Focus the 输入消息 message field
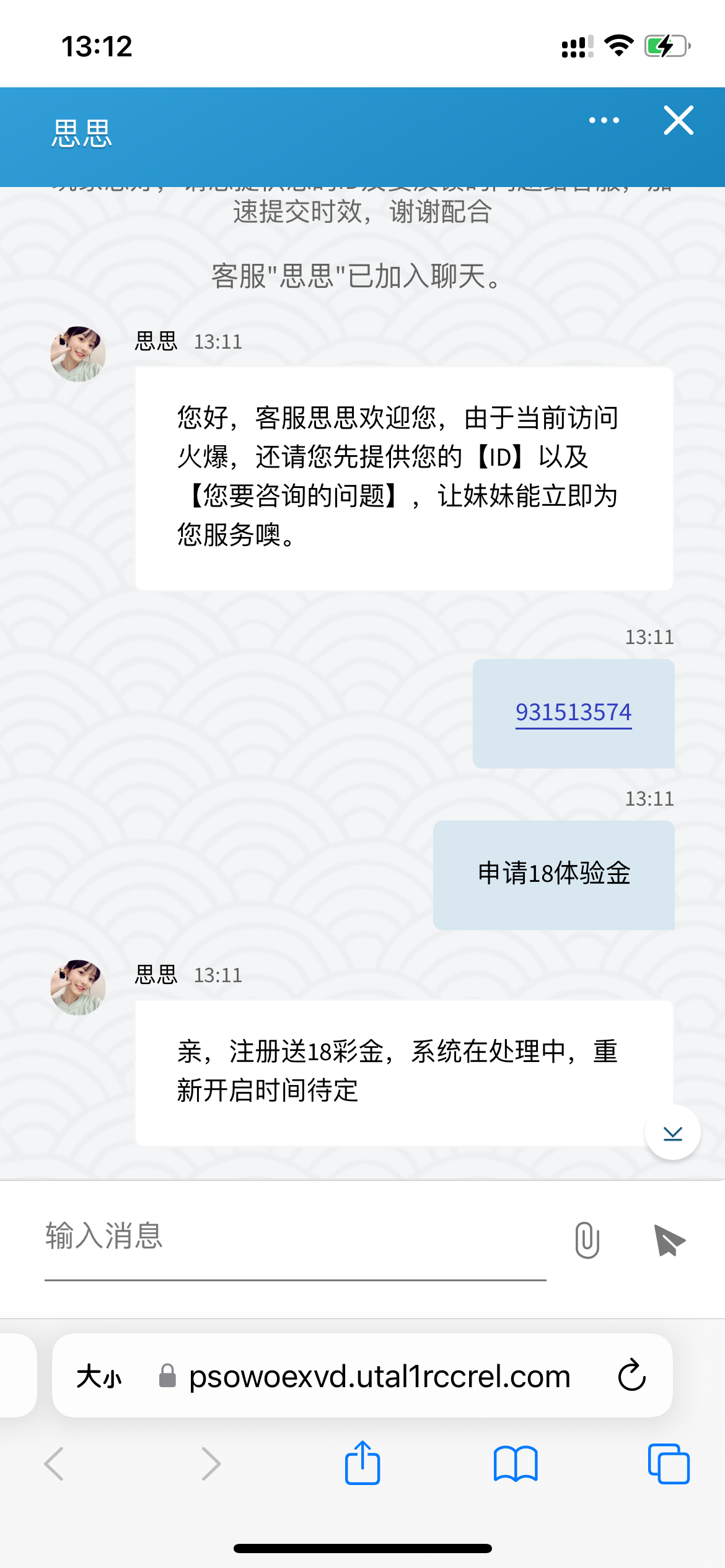This screenshot has width=725, height=1568. click(295, 1237)
